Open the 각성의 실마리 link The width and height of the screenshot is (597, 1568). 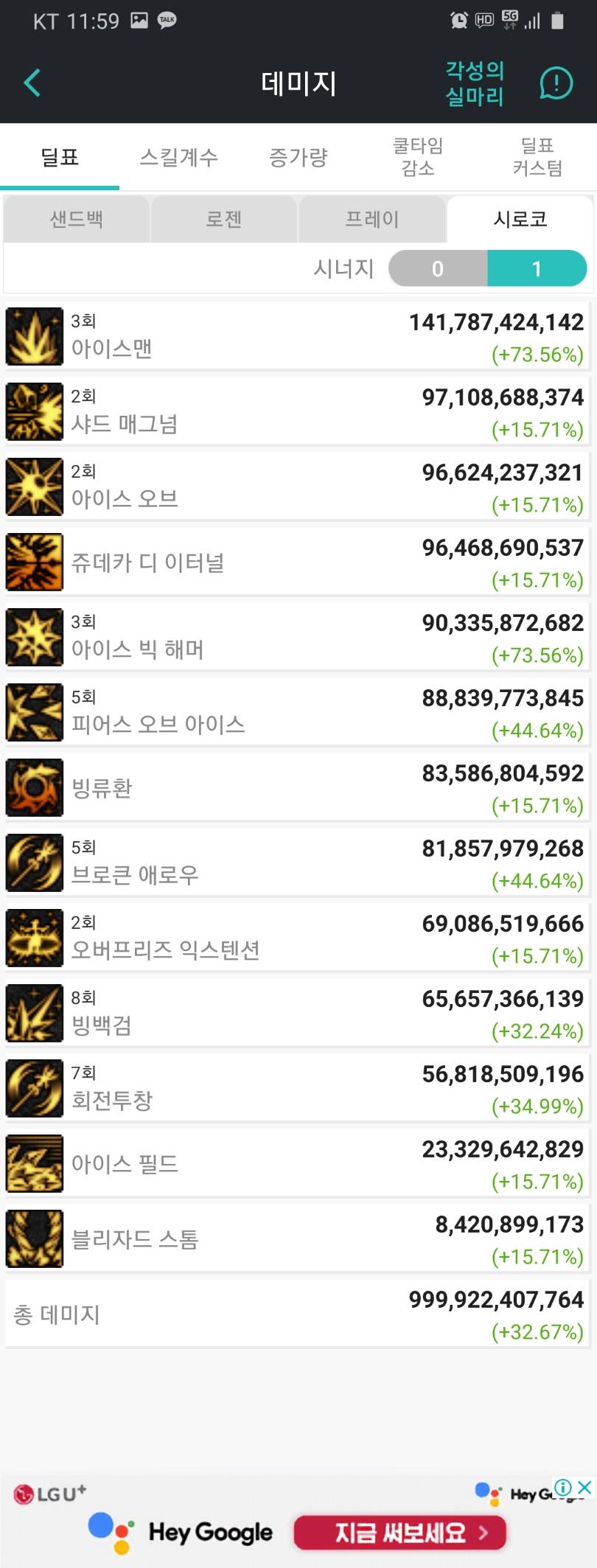click(x=474, y=83)
